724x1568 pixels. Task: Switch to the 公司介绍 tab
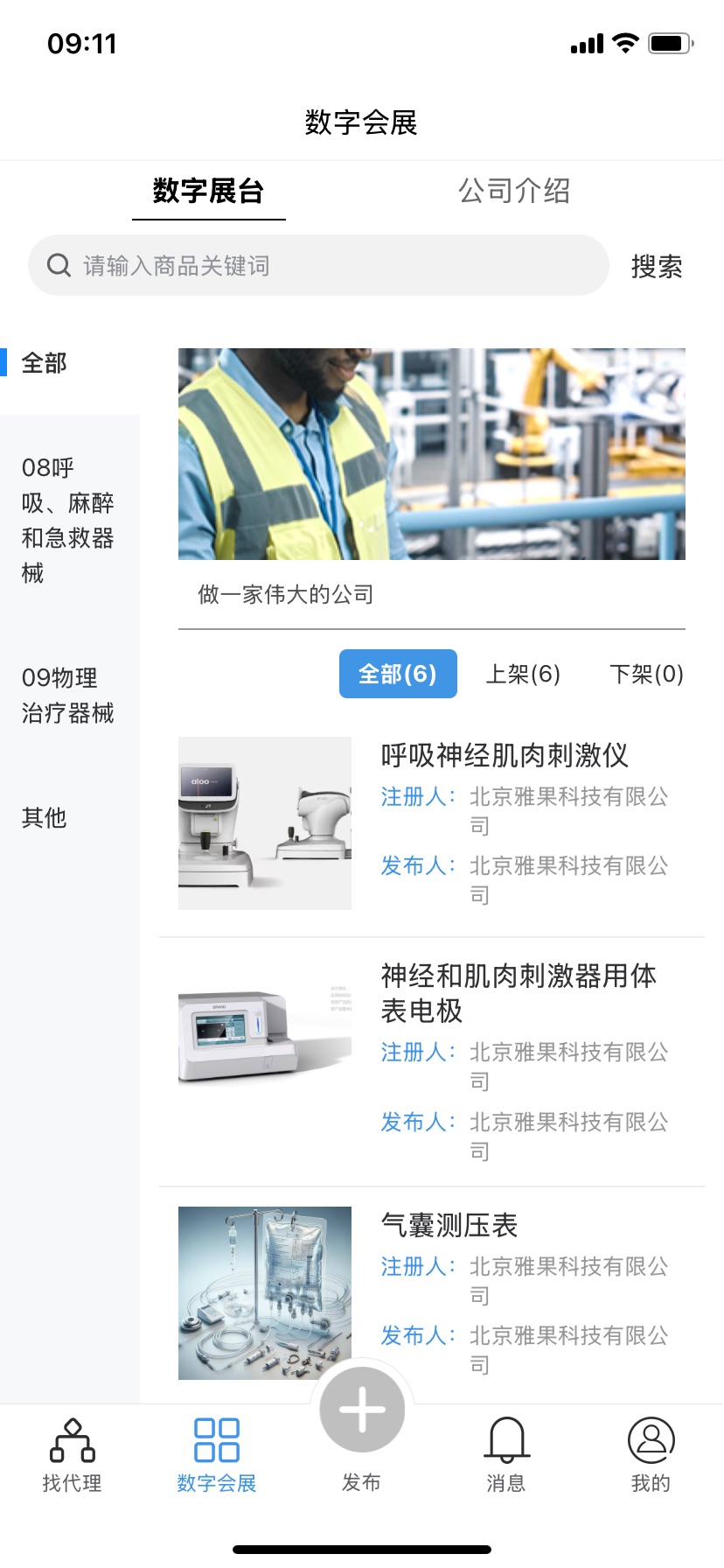(514, 192)
